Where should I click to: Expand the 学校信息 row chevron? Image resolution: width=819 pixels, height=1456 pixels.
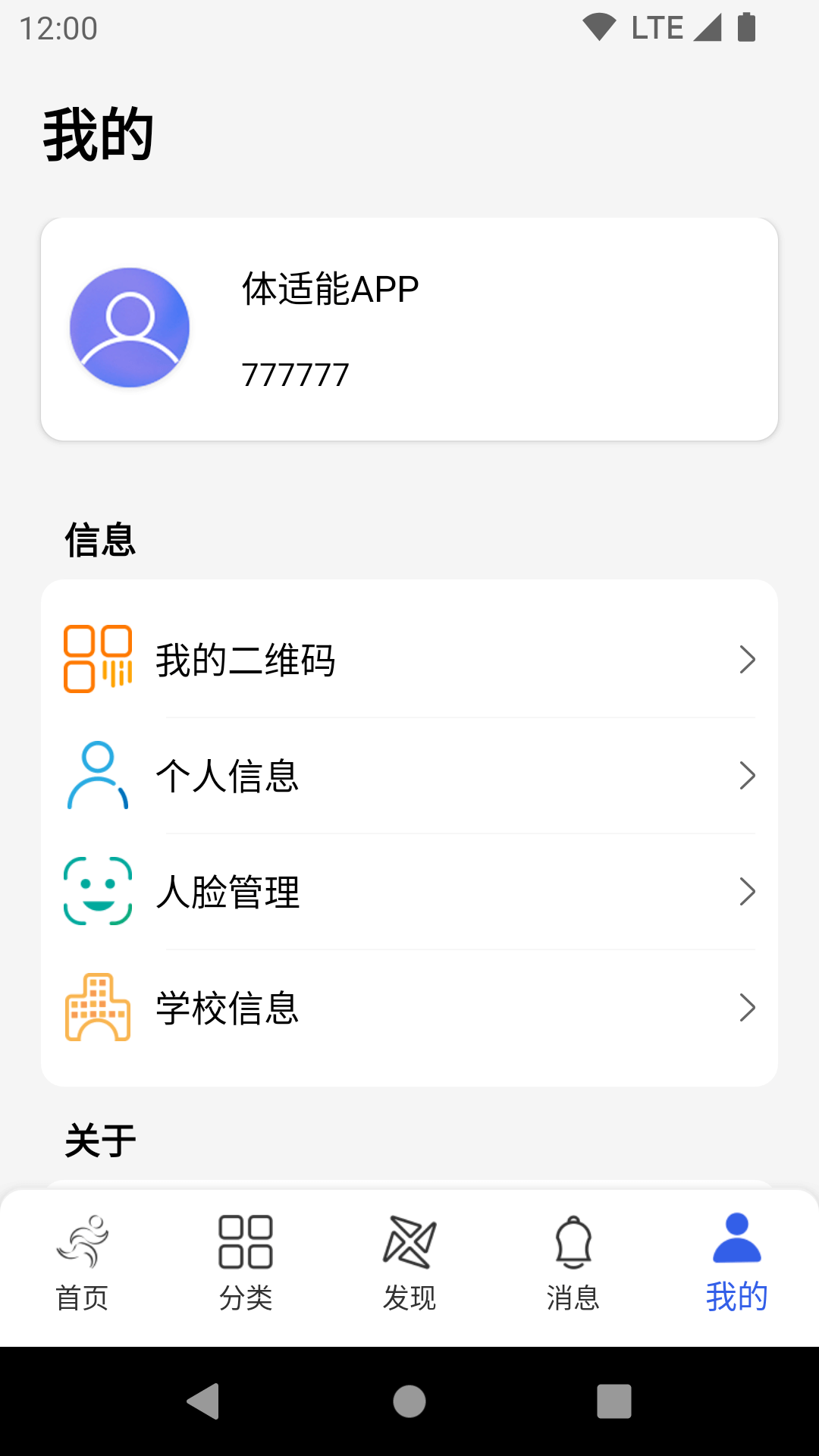click(748, 1009)
